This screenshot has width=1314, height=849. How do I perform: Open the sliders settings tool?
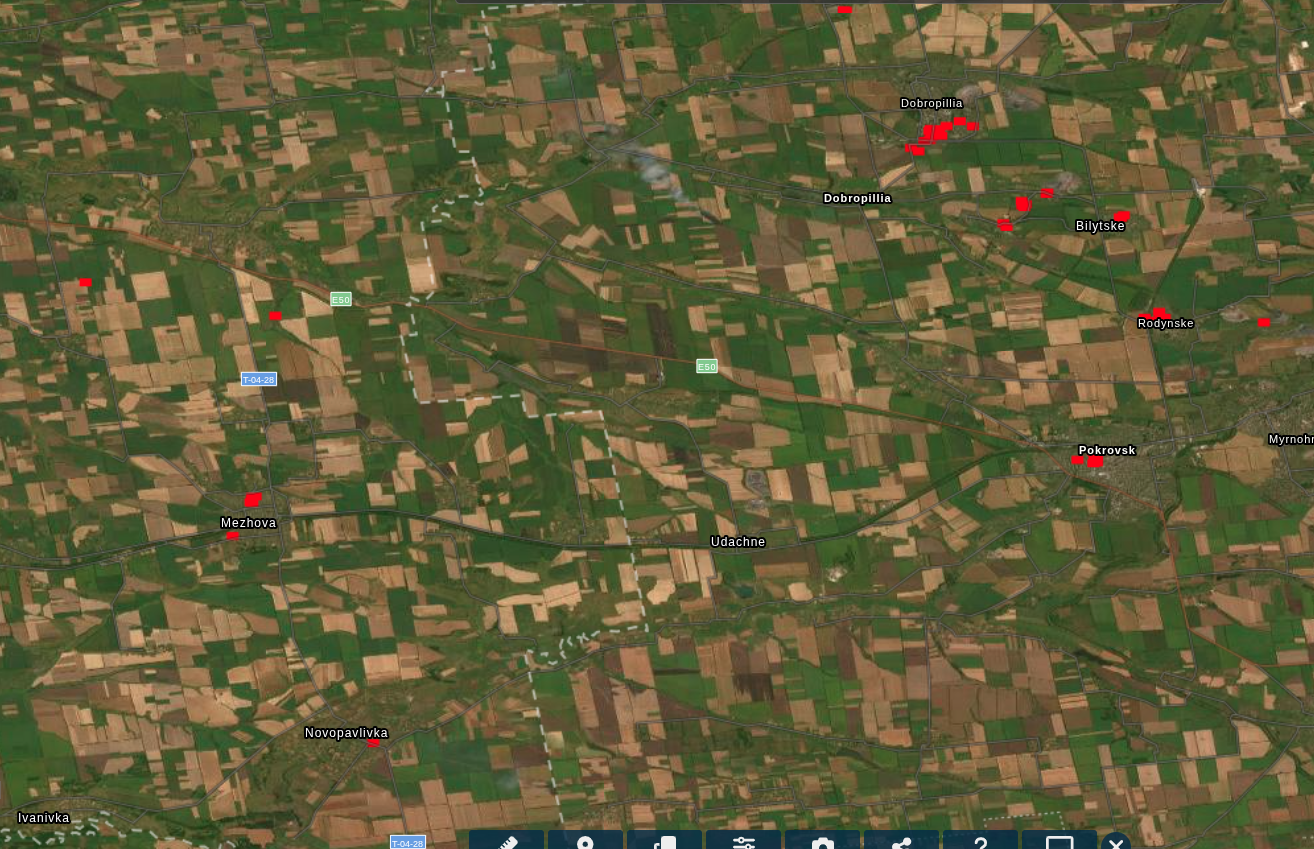743,840
